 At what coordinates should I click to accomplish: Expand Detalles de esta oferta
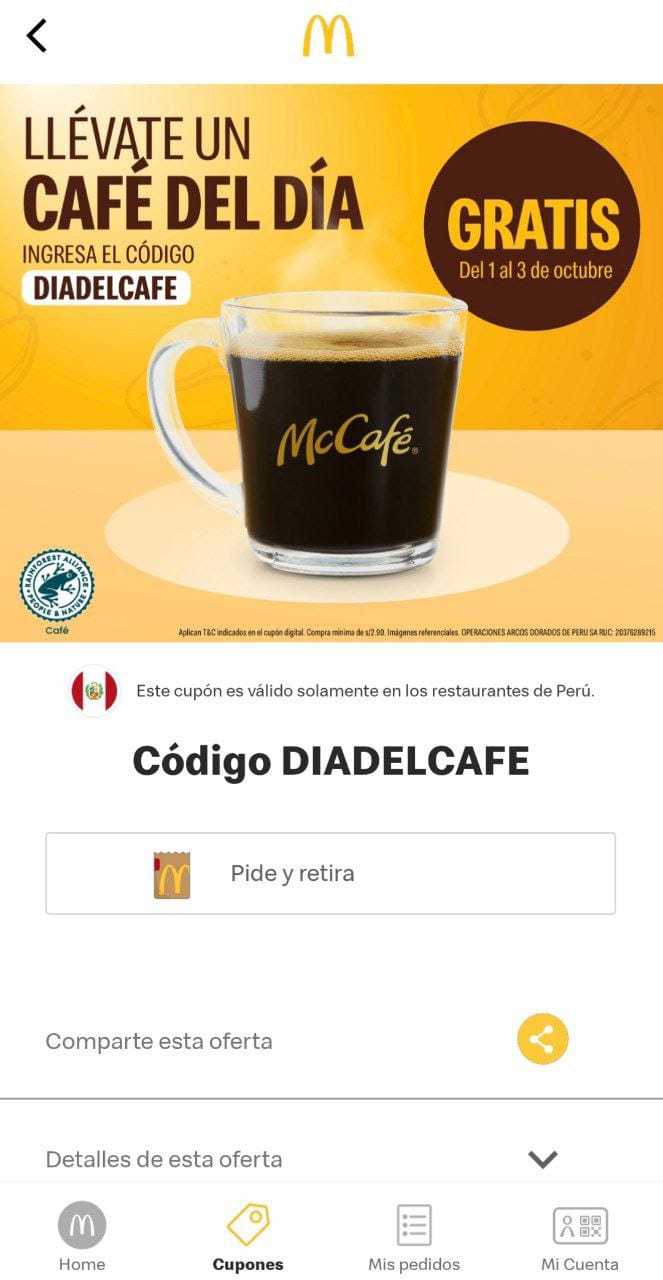click(x=542, y=1160)
